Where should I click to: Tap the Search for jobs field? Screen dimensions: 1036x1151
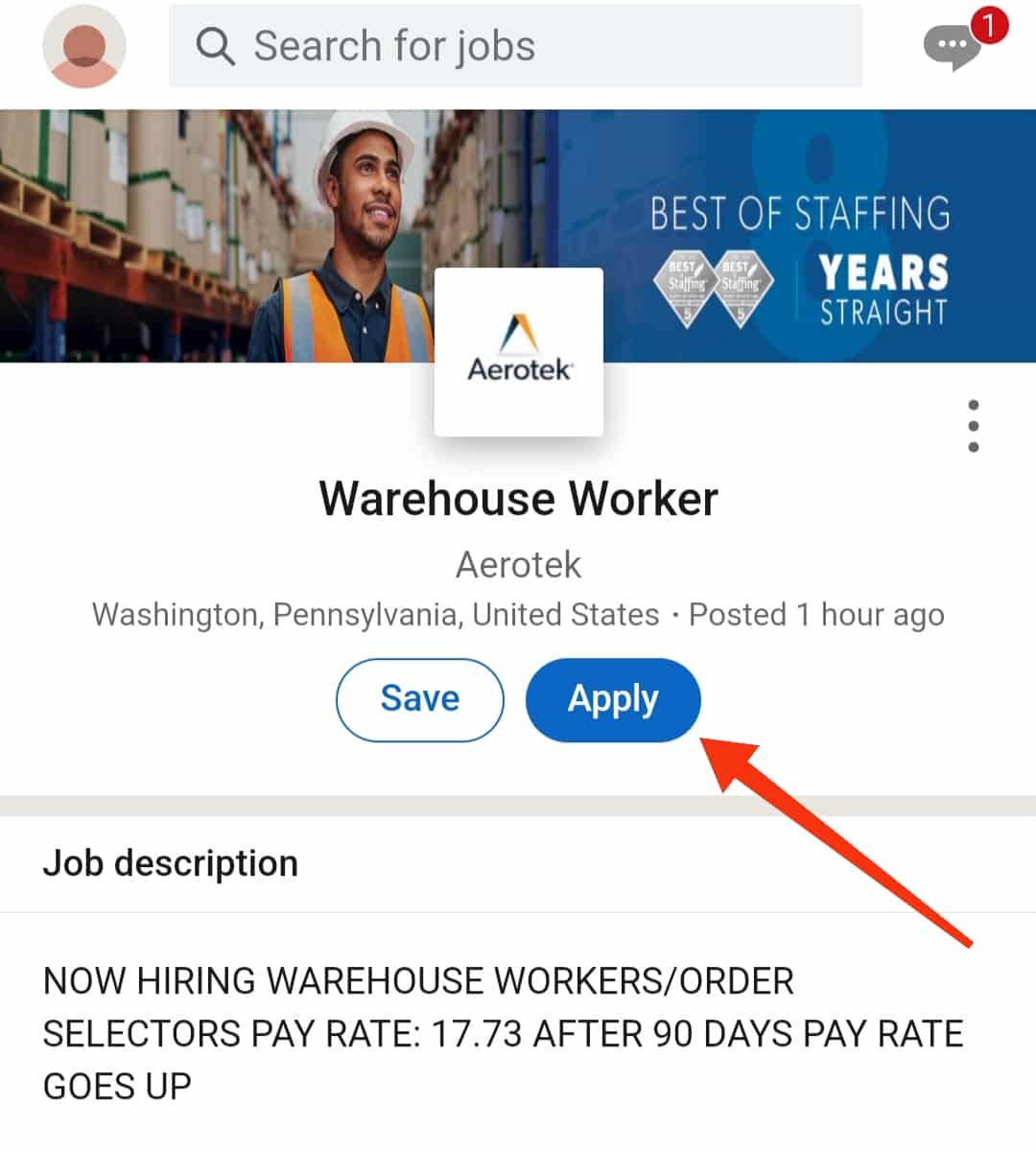[x=515, y=46]
